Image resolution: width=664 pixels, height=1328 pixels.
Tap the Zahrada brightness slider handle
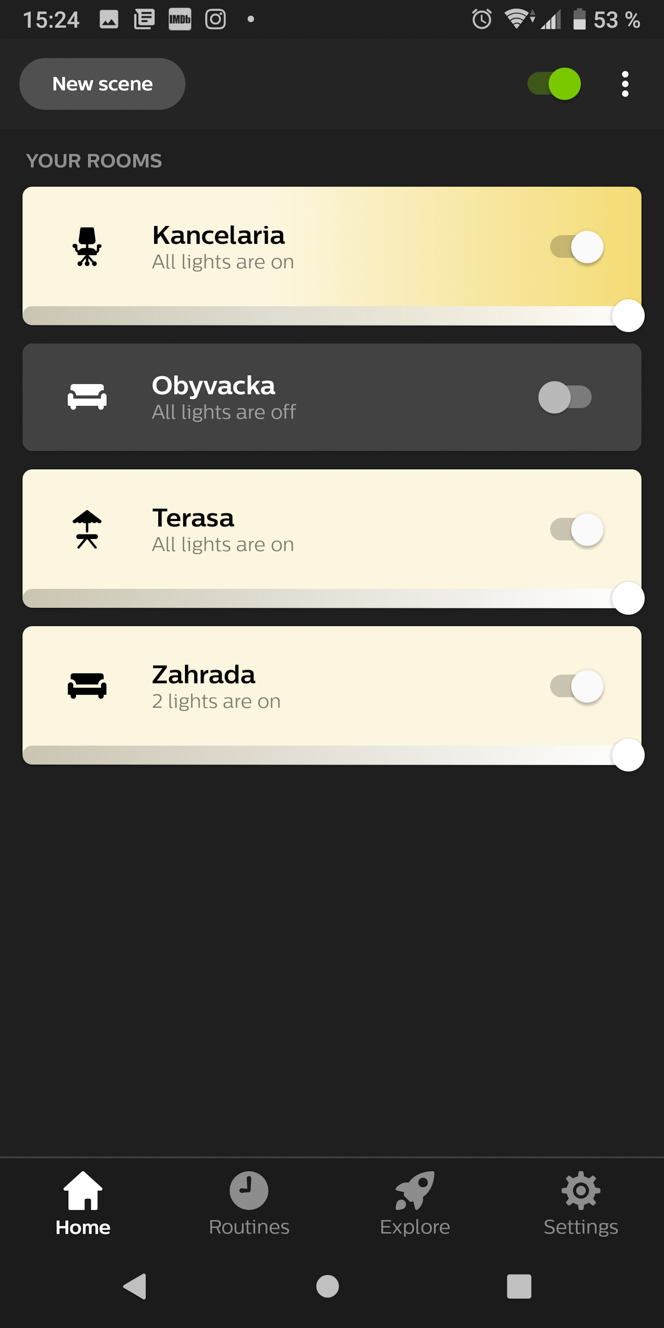pyautogui.click(x=628, y=755)
